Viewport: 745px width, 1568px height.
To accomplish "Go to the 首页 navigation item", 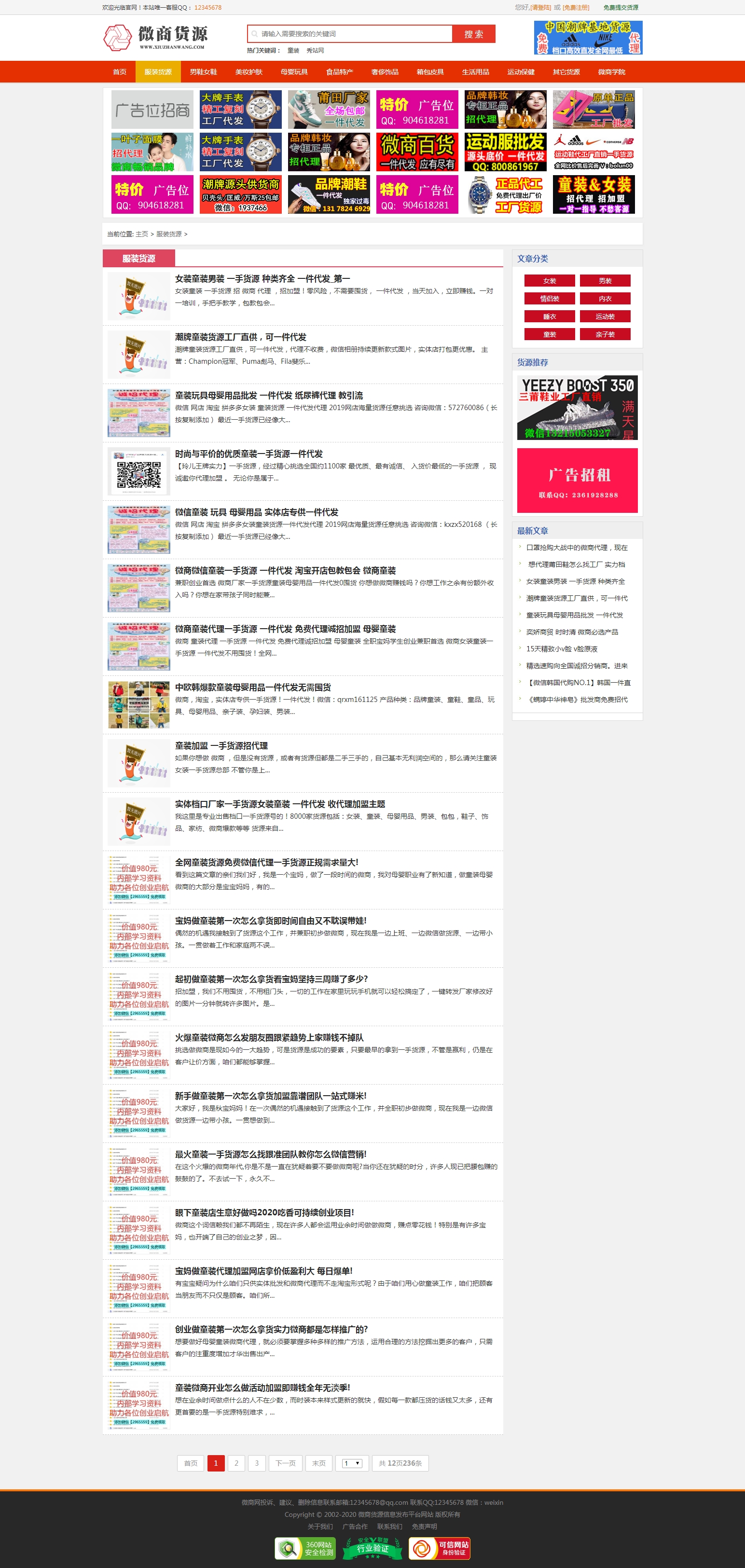I will coord(119,72).
